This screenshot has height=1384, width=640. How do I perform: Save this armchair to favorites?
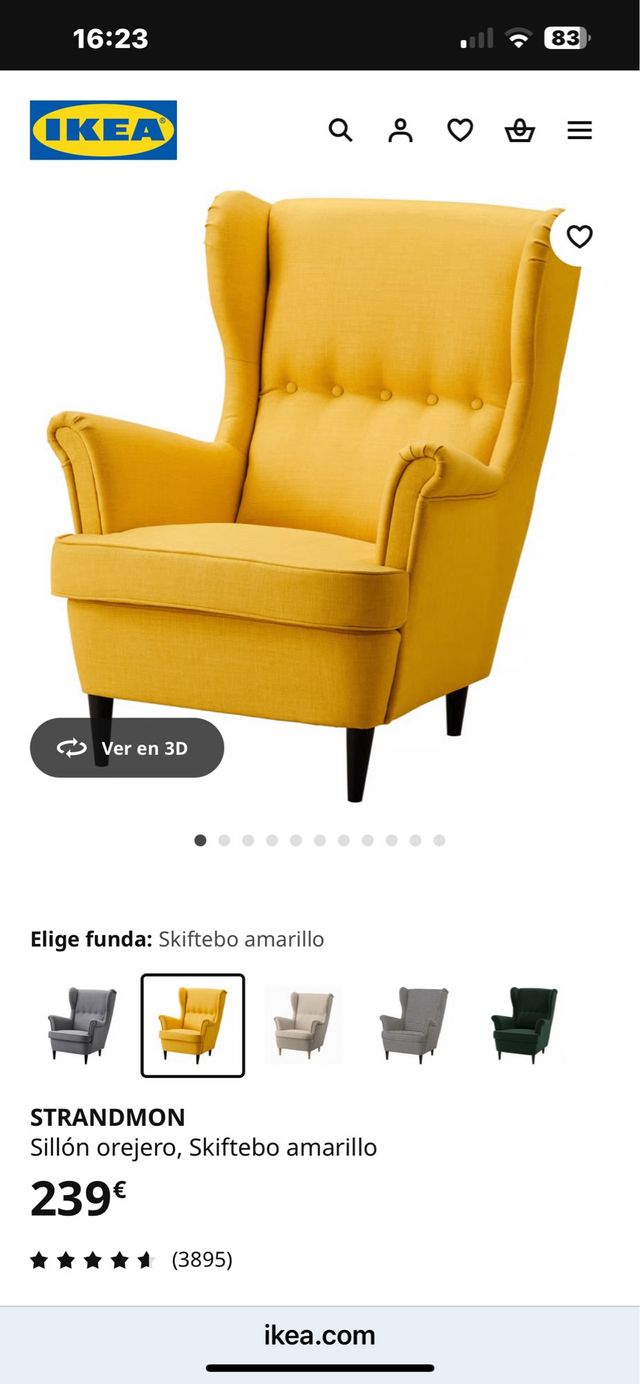point(579,237)
